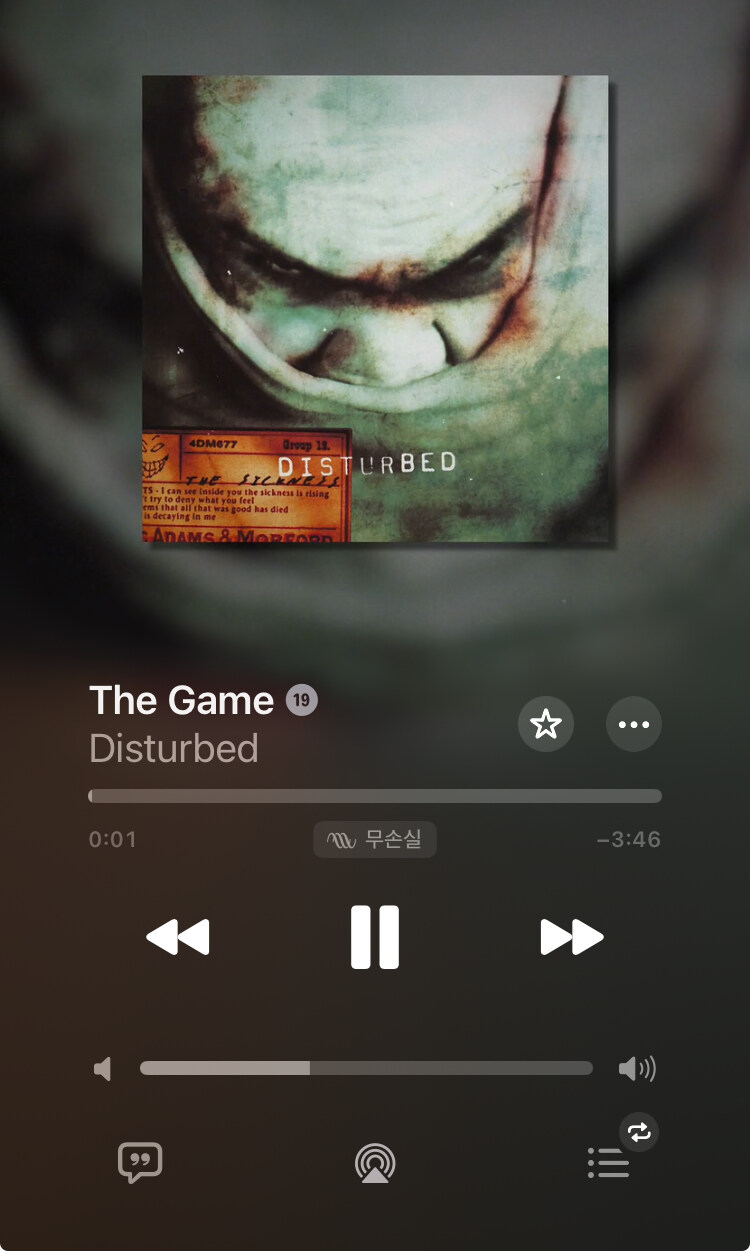Tap the volume slider
This screenshot has height=1251, width=750.
[x=366, y=1068]
